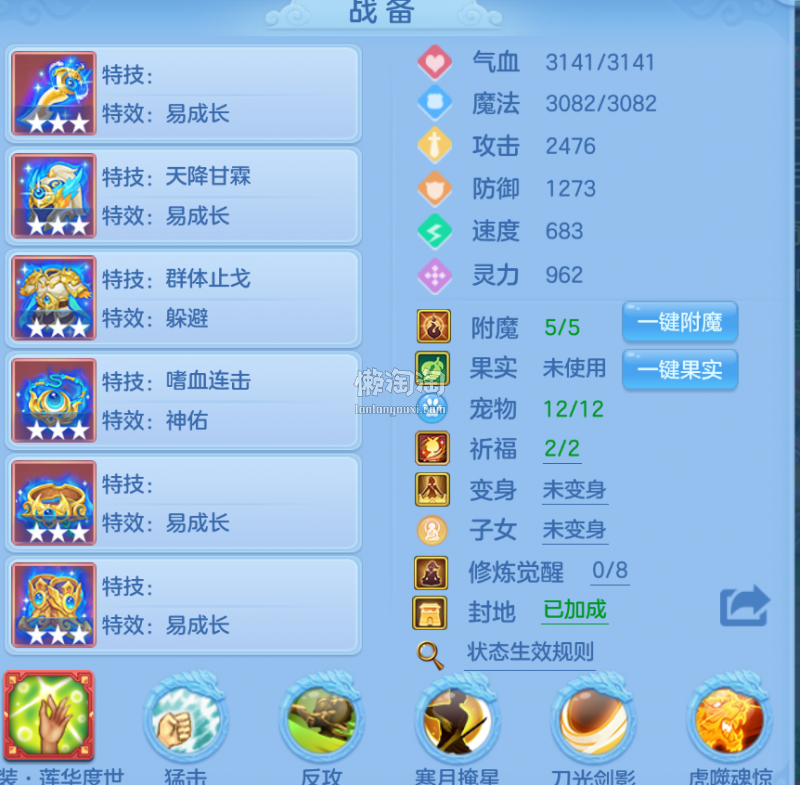800x785 pixels.
Task: Open the 宠物 12/12 status value
Action: click(x=574, y=409)
